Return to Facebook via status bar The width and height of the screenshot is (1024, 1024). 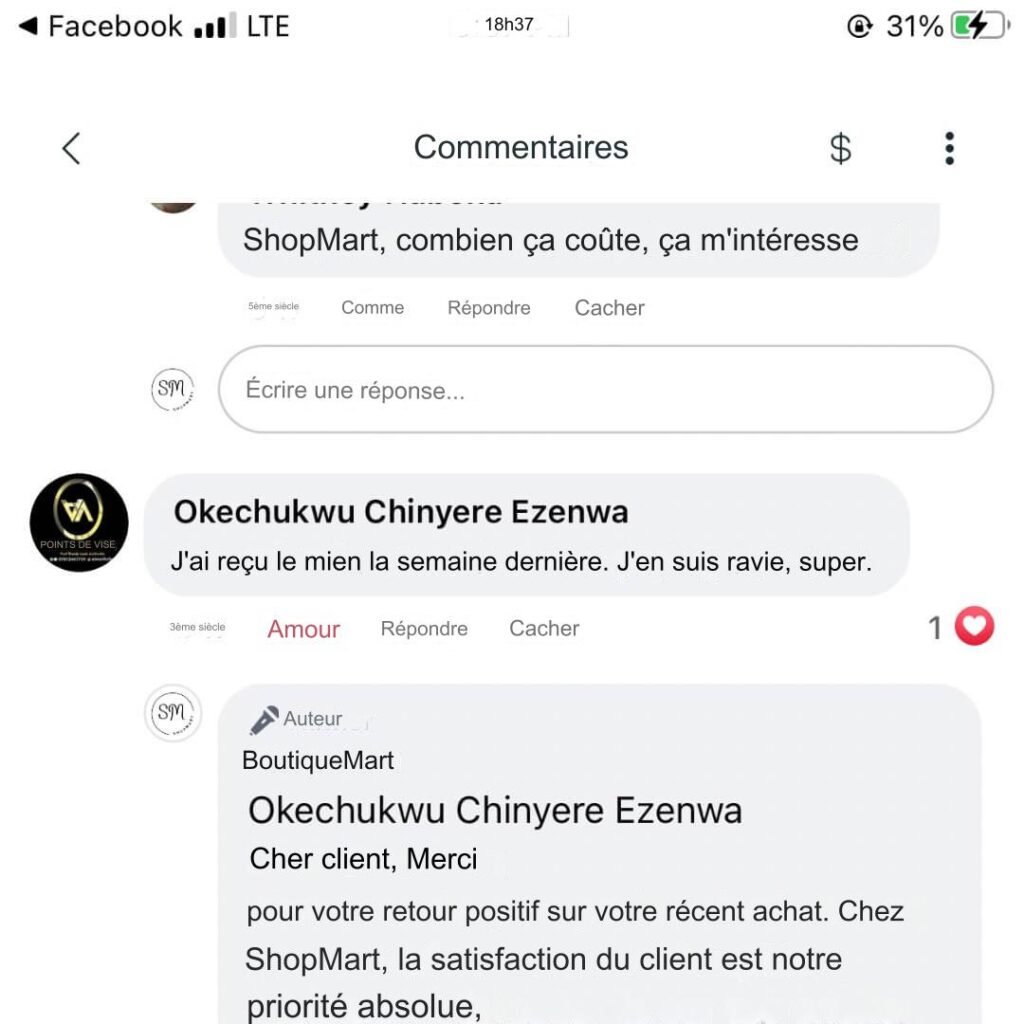[x=102, y=26]
